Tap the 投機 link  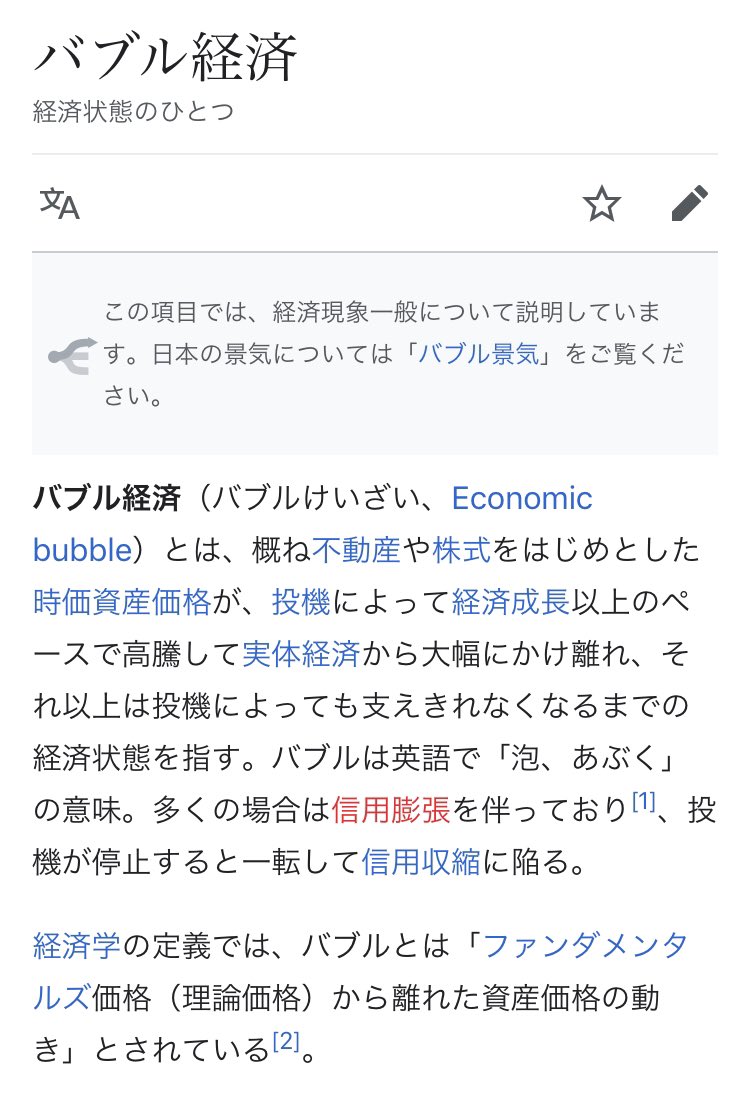pyautogui.click(x=300, y=602)
